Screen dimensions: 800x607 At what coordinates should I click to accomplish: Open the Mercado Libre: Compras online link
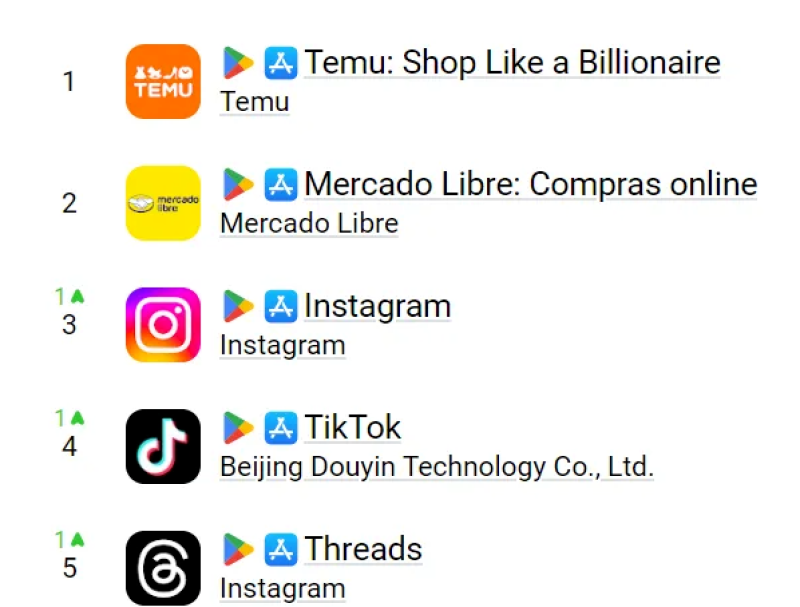coord(530,184)
